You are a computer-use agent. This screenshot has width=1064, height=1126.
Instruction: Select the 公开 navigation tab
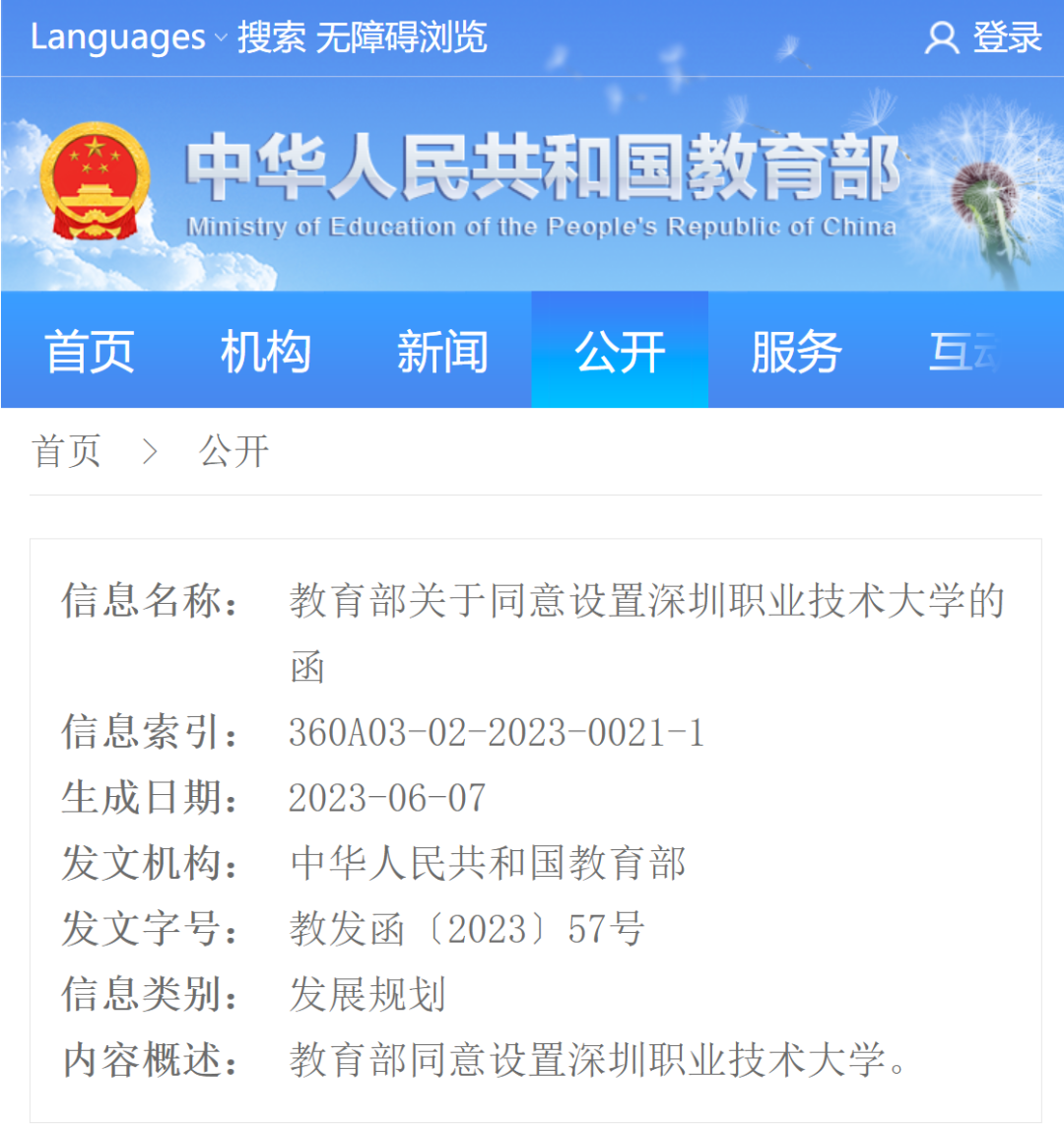point(620,351)
